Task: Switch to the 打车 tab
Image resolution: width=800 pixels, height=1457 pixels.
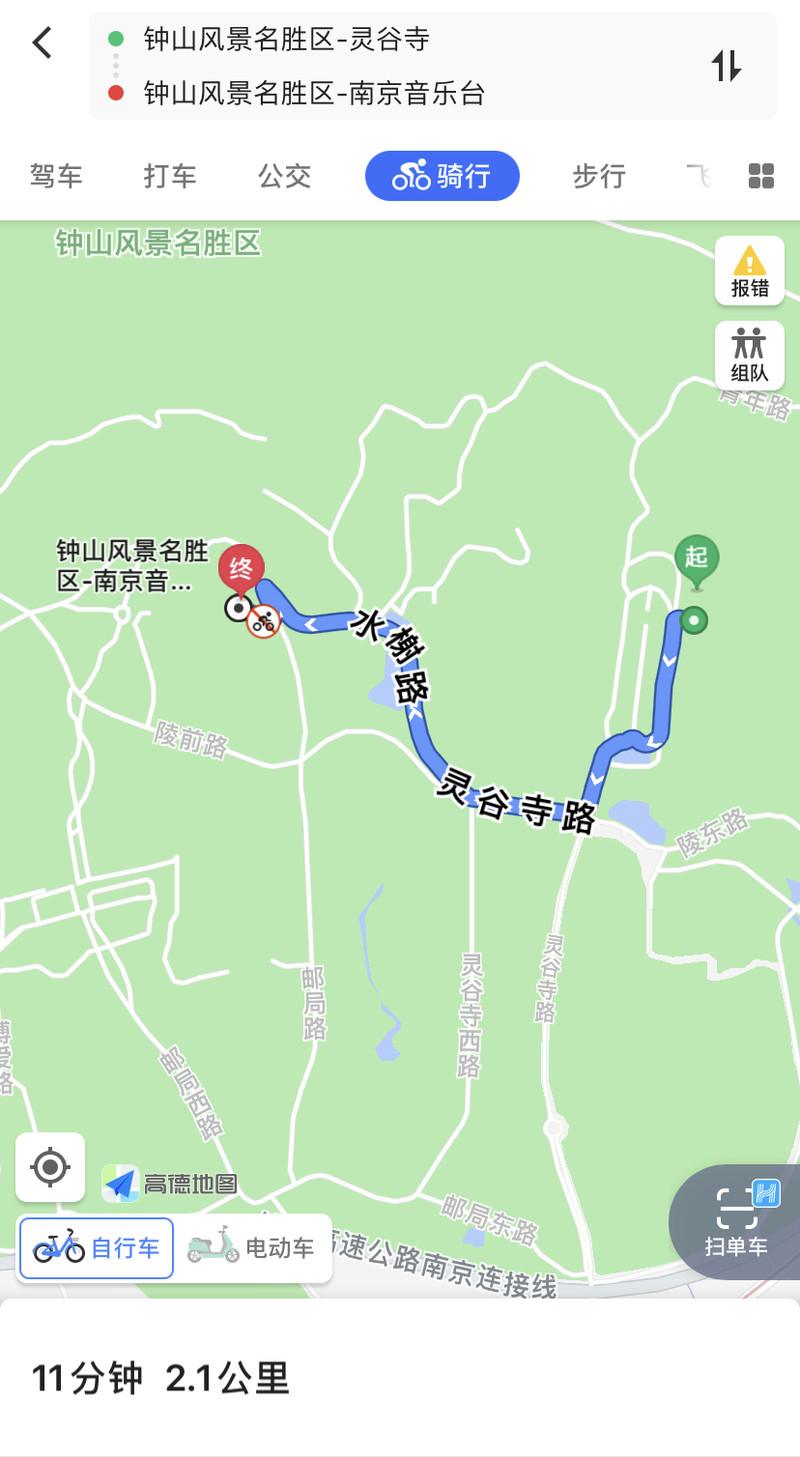Action: 170,177
